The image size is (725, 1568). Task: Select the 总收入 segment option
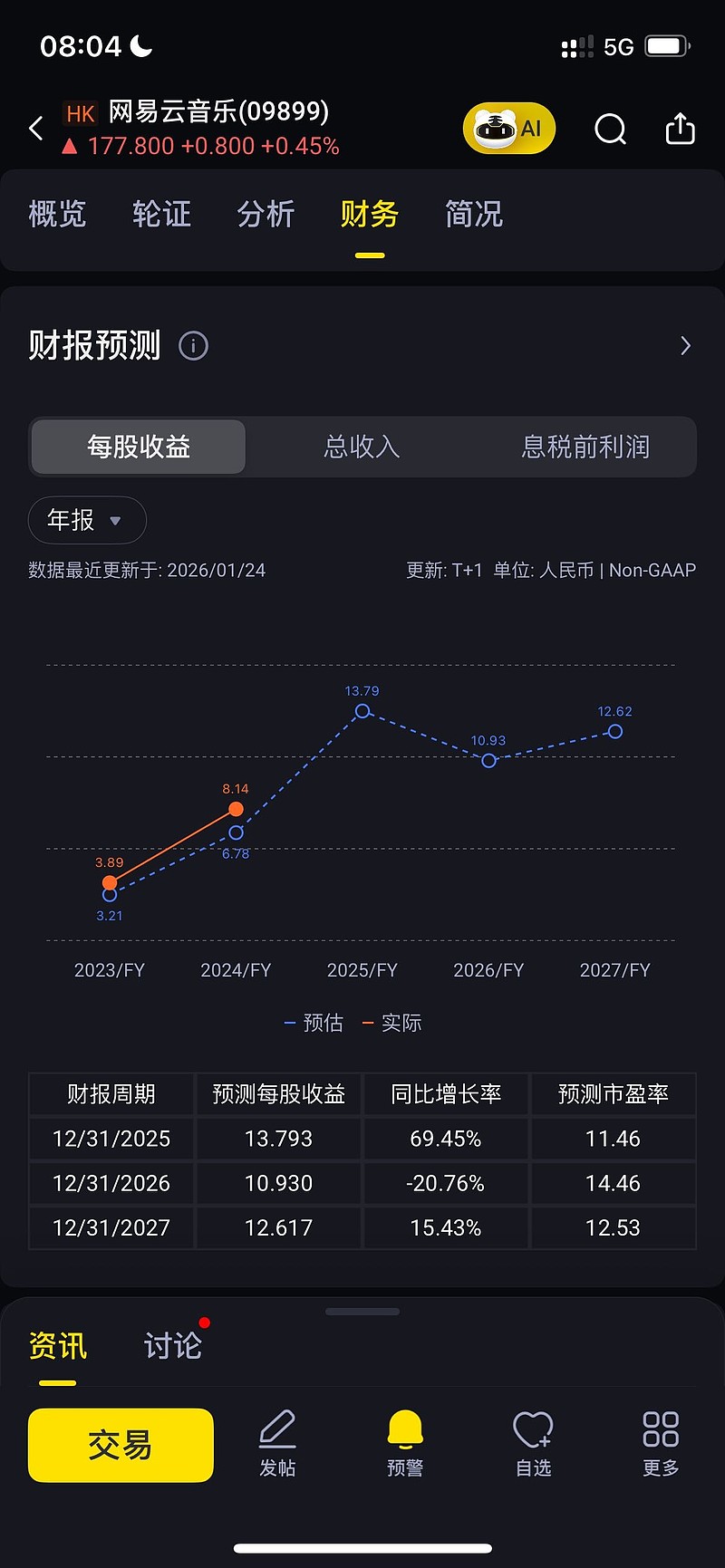click(362, 447)
